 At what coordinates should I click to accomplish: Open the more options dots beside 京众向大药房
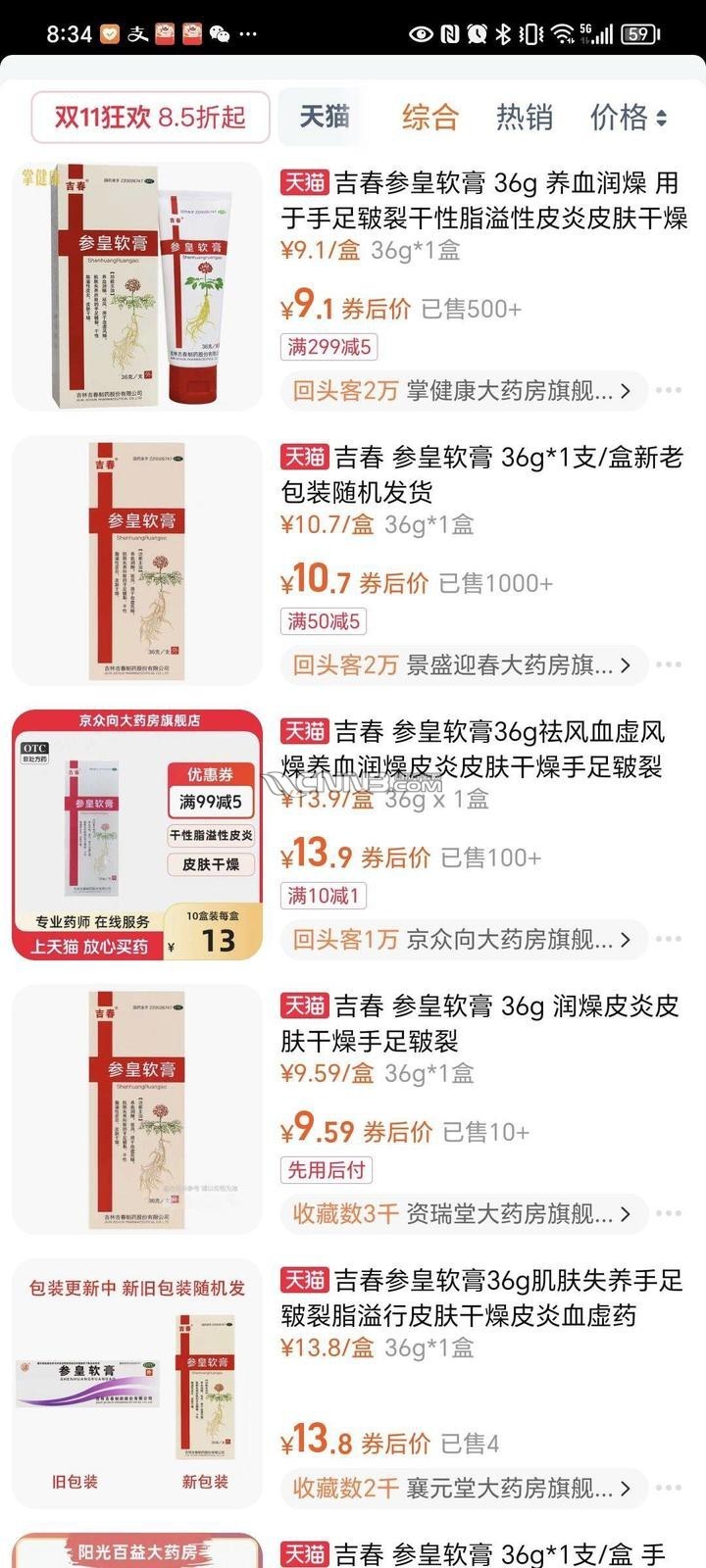[669, 940]
